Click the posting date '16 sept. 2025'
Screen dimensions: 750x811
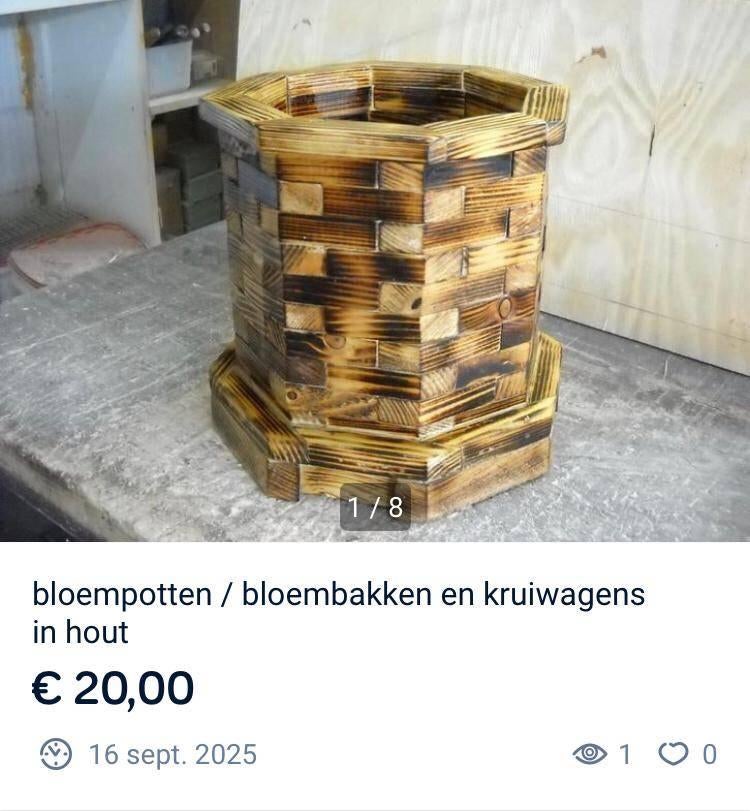[x=172, y=750]
